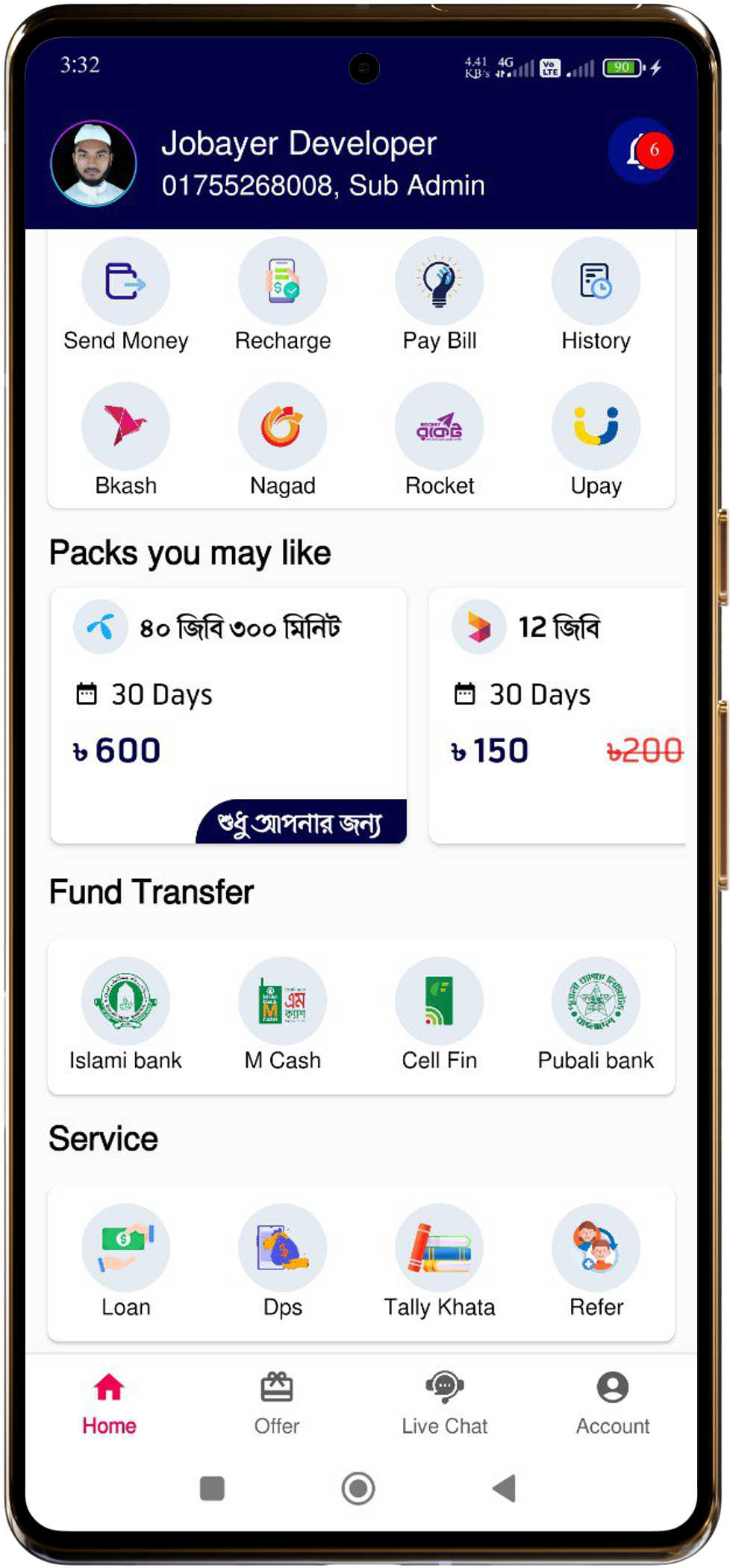730x1568 pixels.
Task: Open the profile picture
Action: [93, 163]
